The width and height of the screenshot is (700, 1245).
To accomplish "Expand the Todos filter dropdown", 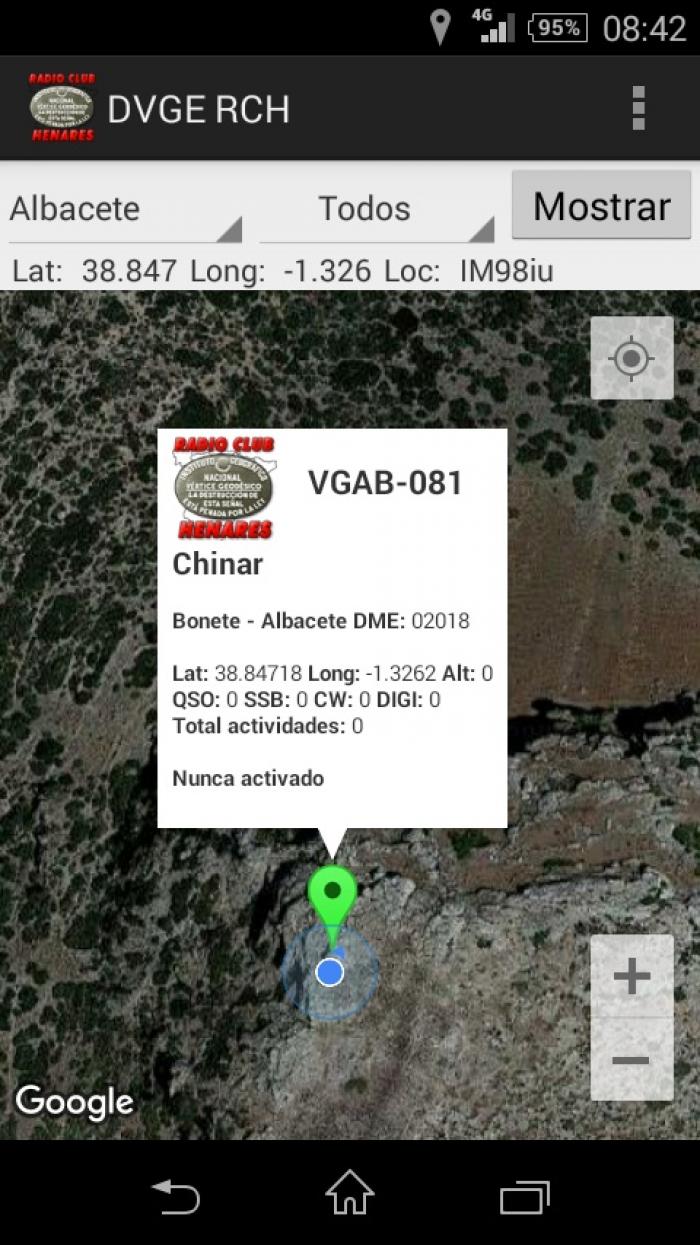I will (x=377, y=209).
